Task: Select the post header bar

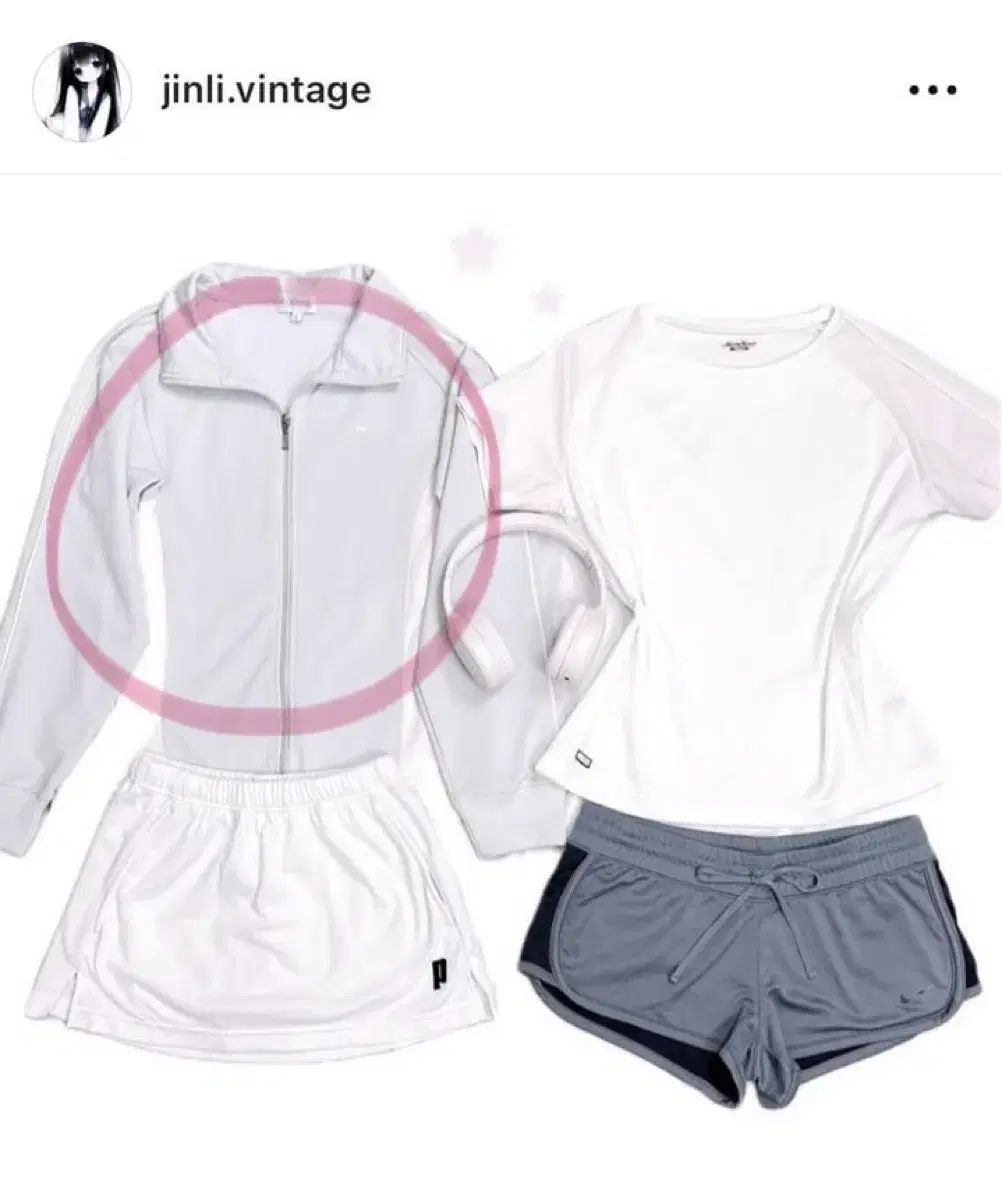Action: pos(500,88)
